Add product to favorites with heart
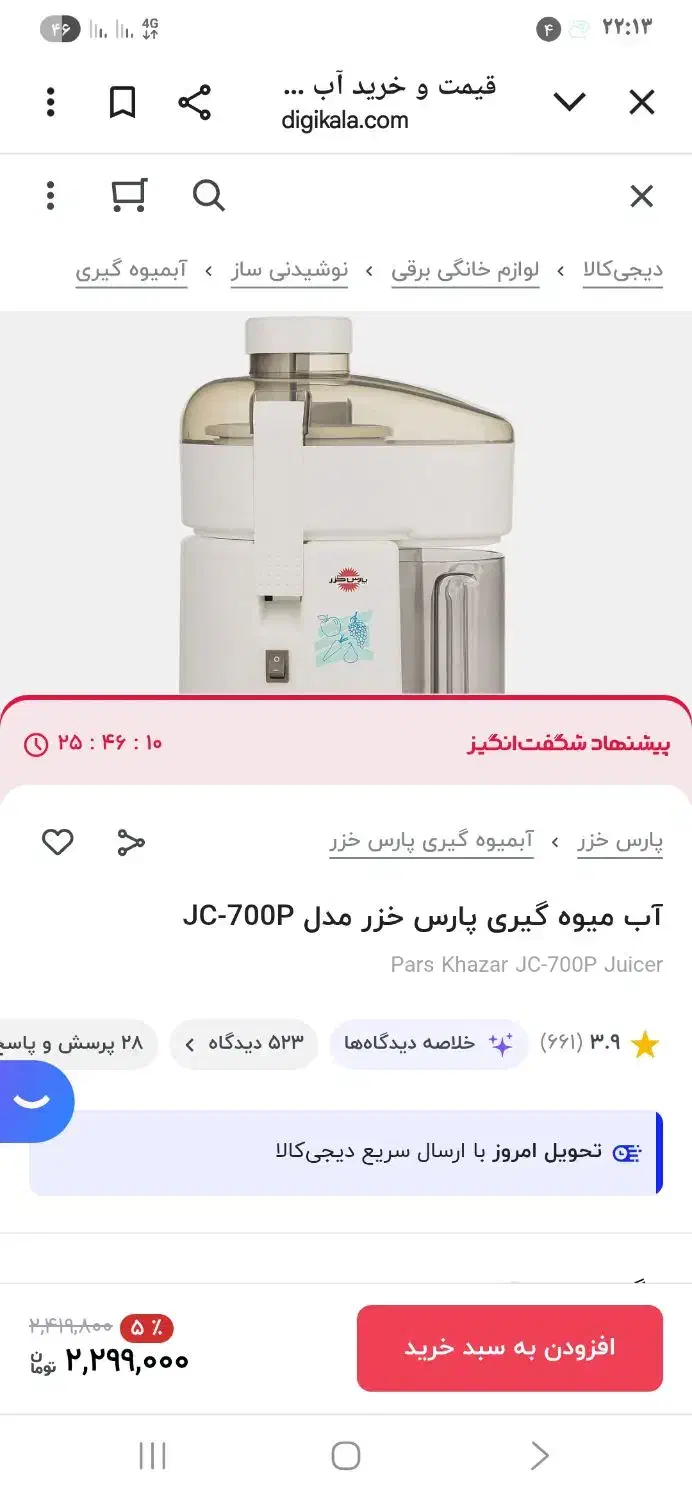Image resolution: width=692 pixels, height=1500 pixels. pyautogui.click(x=57, y=842)
